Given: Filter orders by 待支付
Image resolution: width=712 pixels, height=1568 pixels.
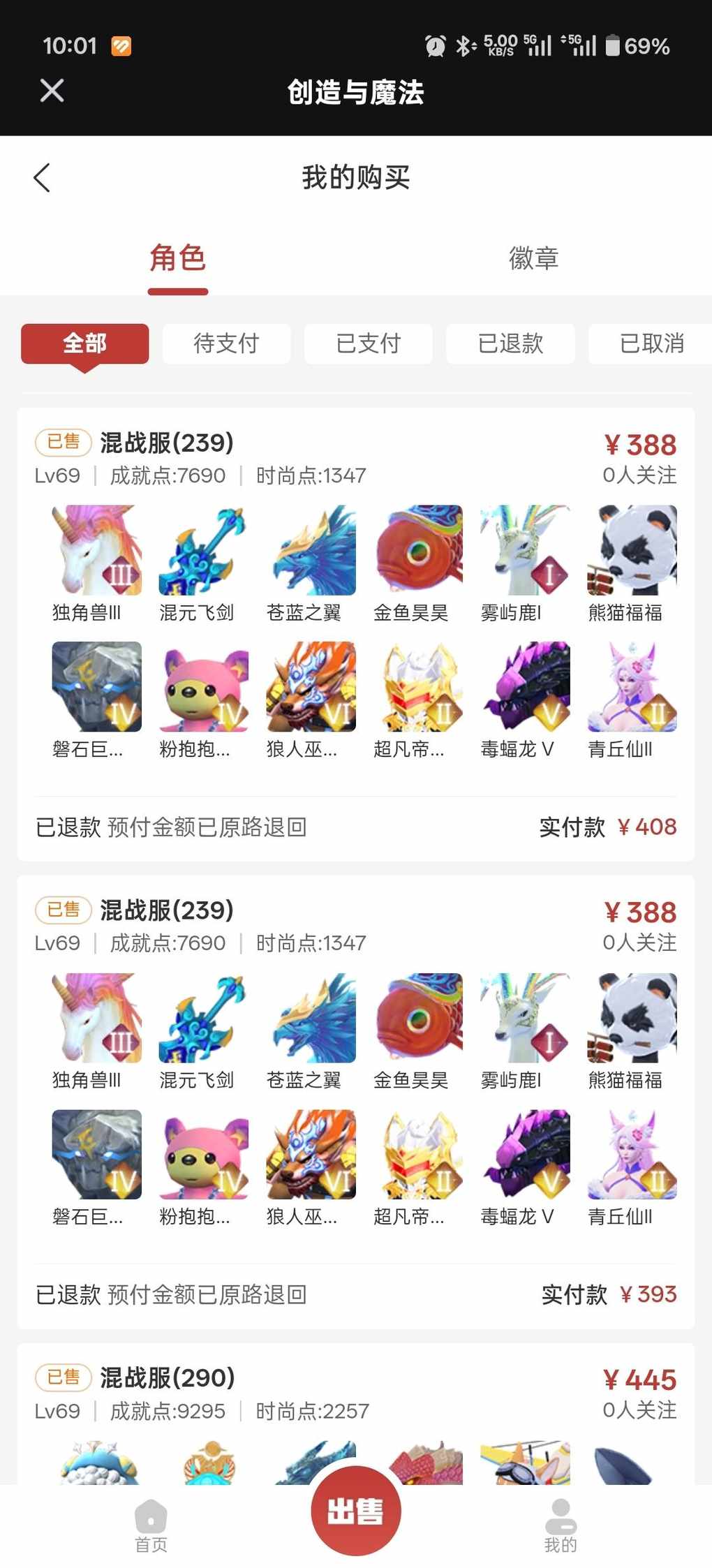Looking at the screenshot, I should click(x=226, y=343).
